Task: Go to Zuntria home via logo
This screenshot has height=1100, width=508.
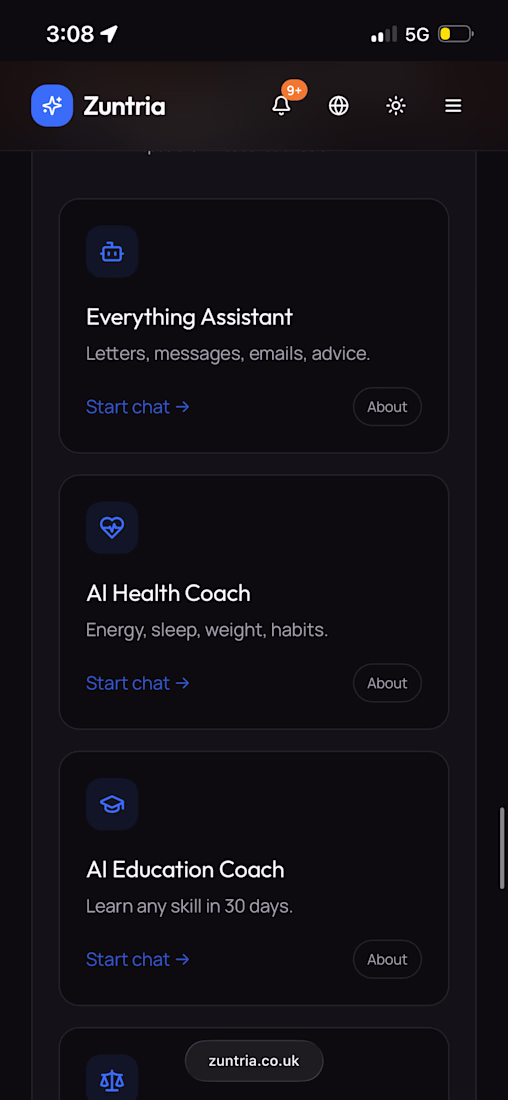Action: click(x=98, y=106)
